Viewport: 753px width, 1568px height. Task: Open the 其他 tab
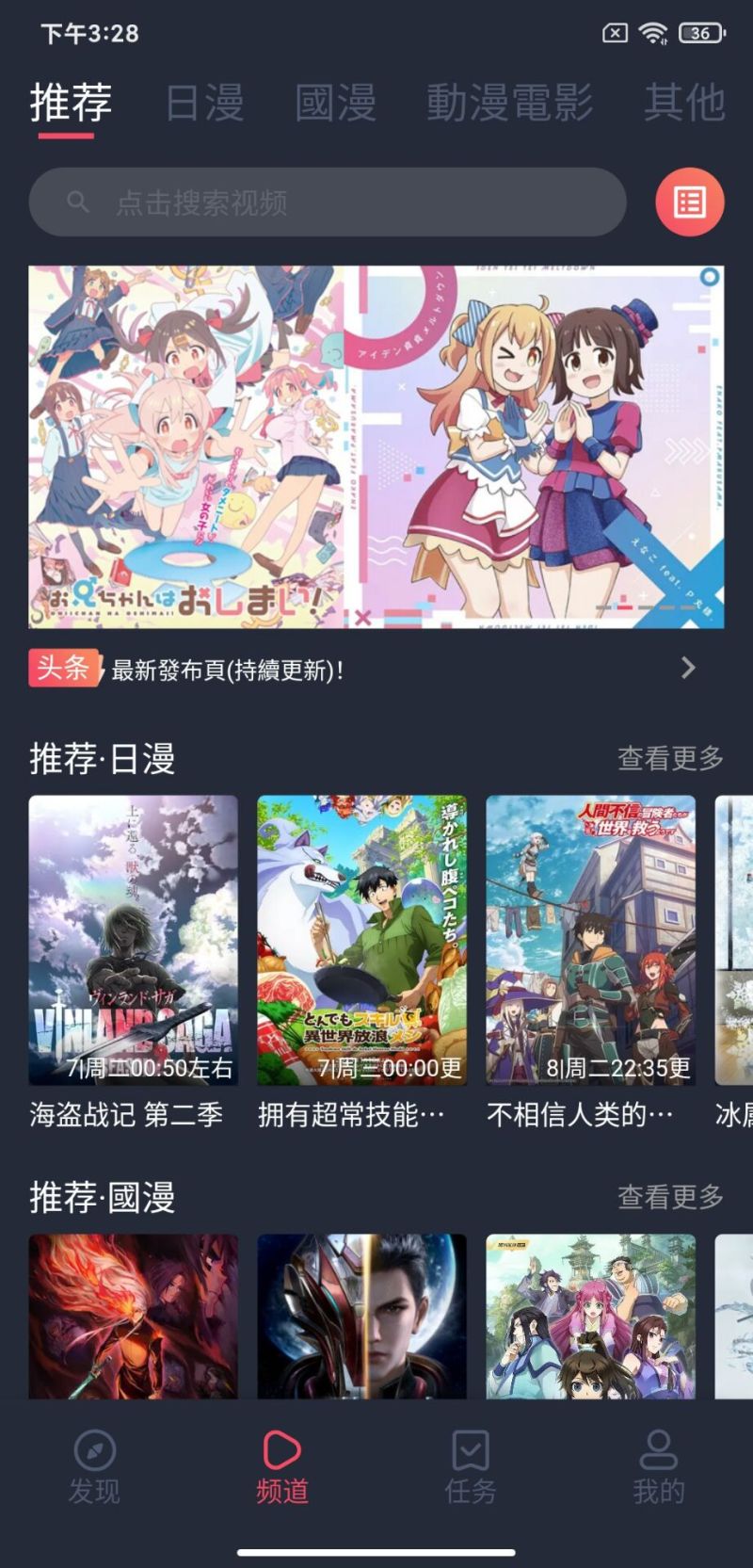tap(684, 102)
